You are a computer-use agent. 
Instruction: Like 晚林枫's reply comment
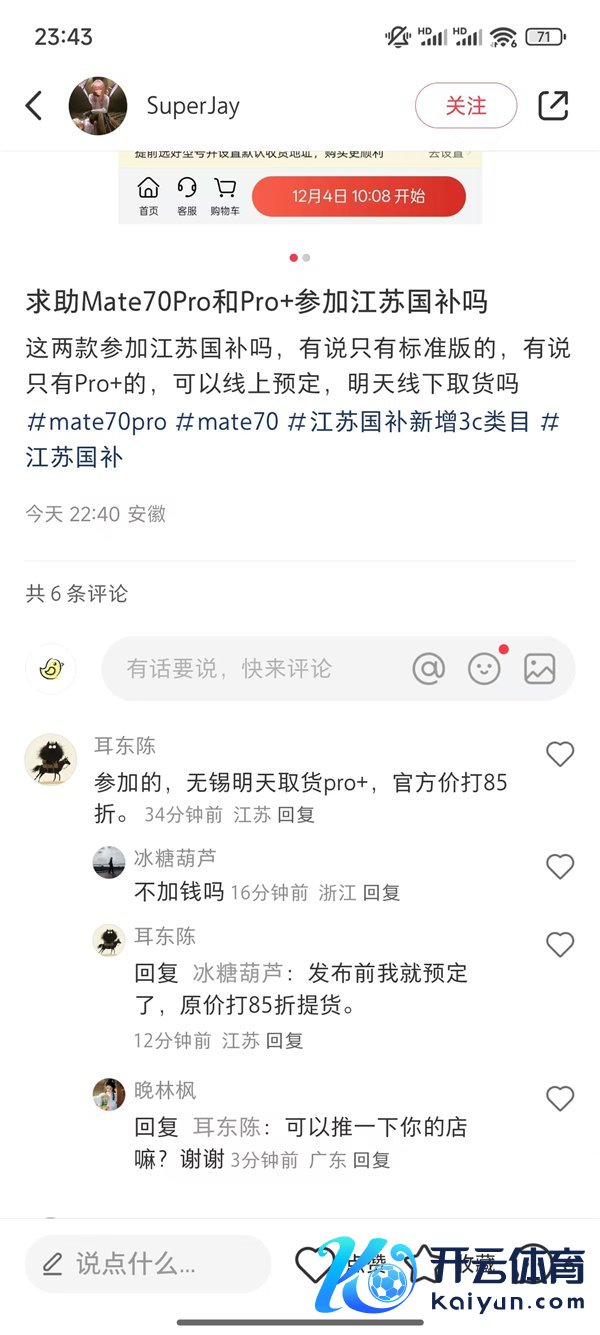(560, 1099)
